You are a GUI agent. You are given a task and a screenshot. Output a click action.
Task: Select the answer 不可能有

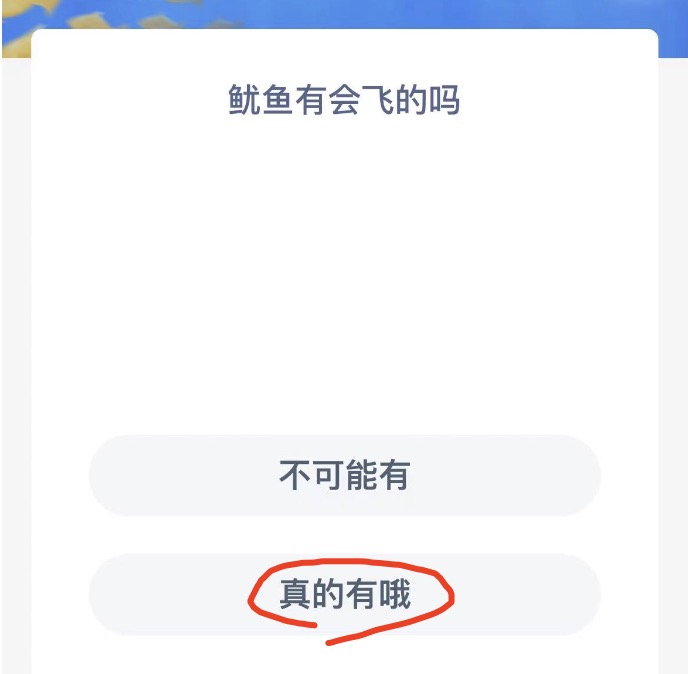coord(344,476)
